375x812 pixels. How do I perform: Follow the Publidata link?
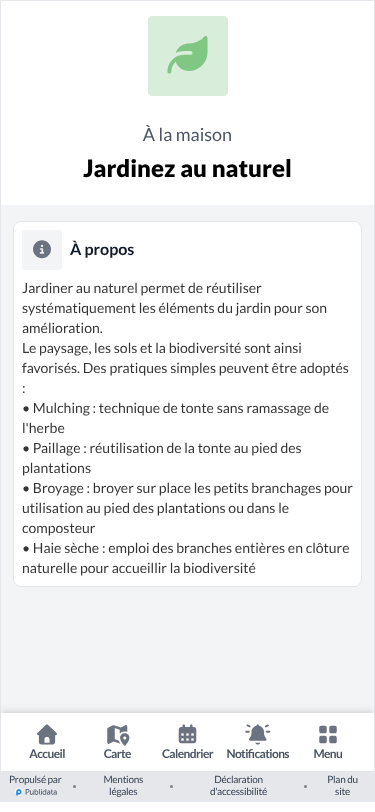(36, 792)
